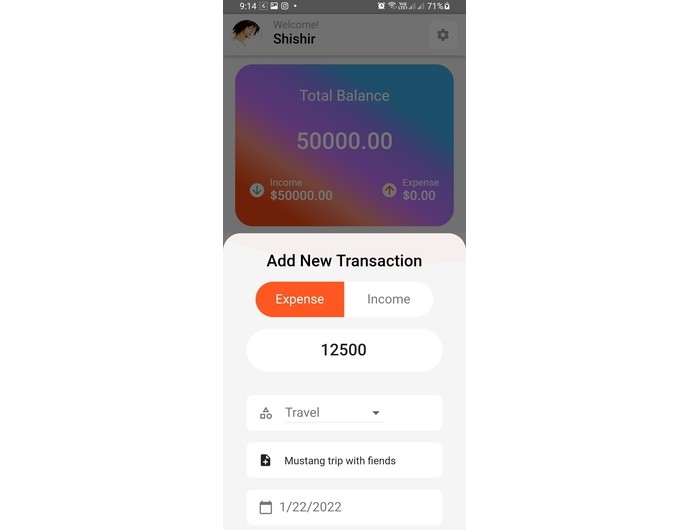This screenshot has width=679, height=530.
Task: Tap the profile avatar picture
Action: tap(246, 34)
